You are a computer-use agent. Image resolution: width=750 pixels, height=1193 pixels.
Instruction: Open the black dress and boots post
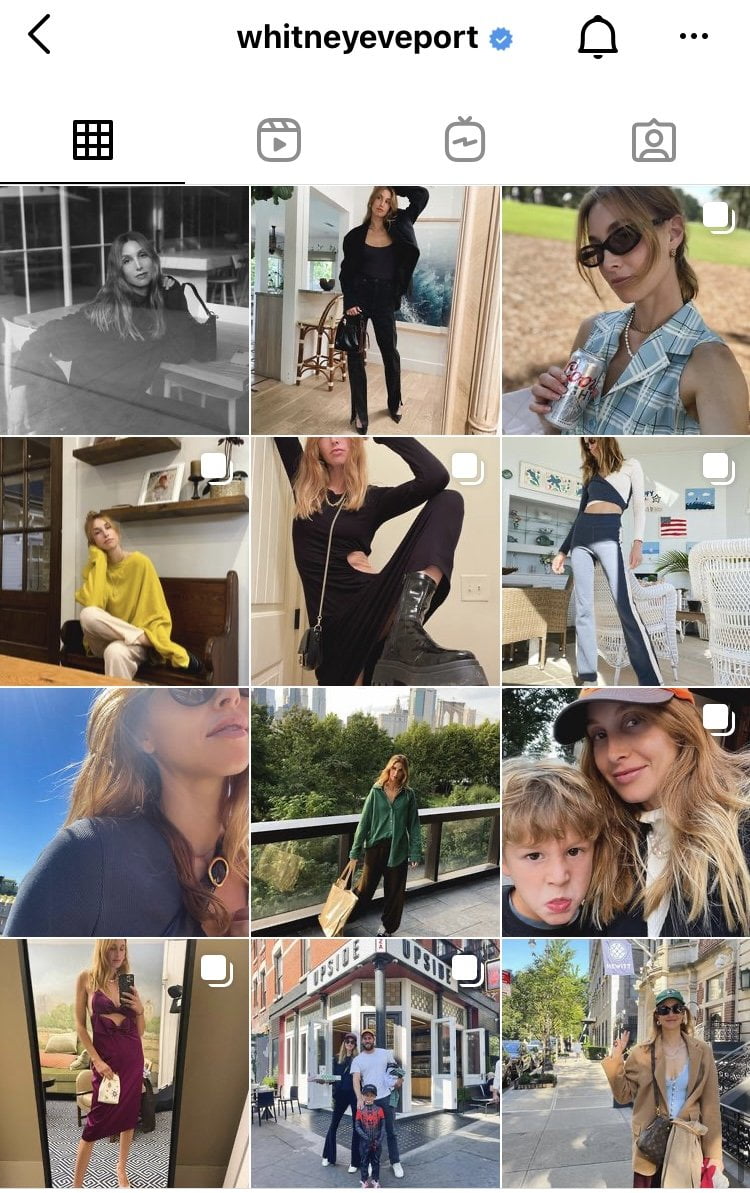click(x=375, y=560)
